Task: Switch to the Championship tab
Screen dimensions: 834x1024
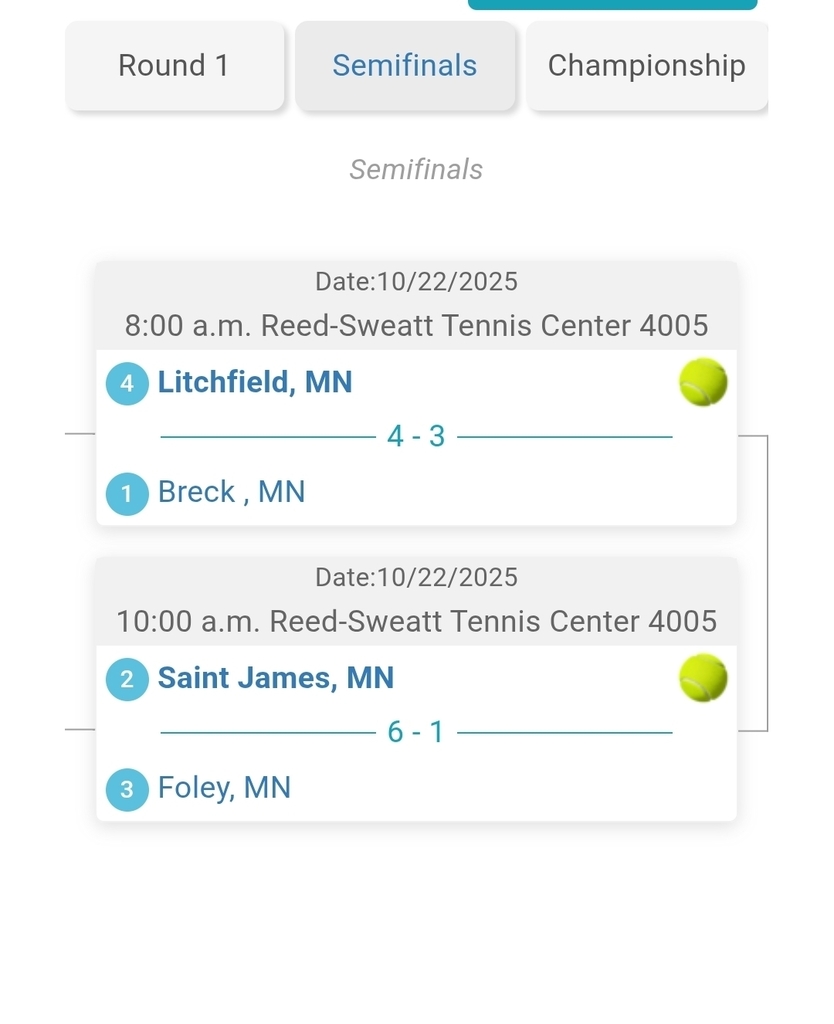Action: [646, 65]
